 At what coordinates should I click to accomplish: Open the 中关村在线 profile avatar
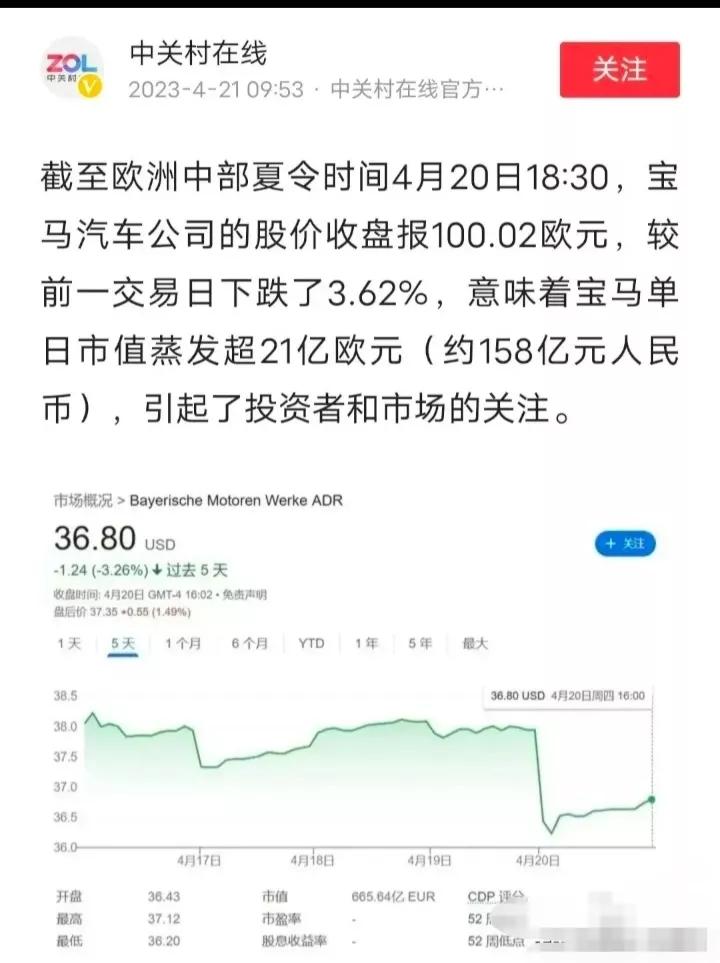click(x=72, y=69)
